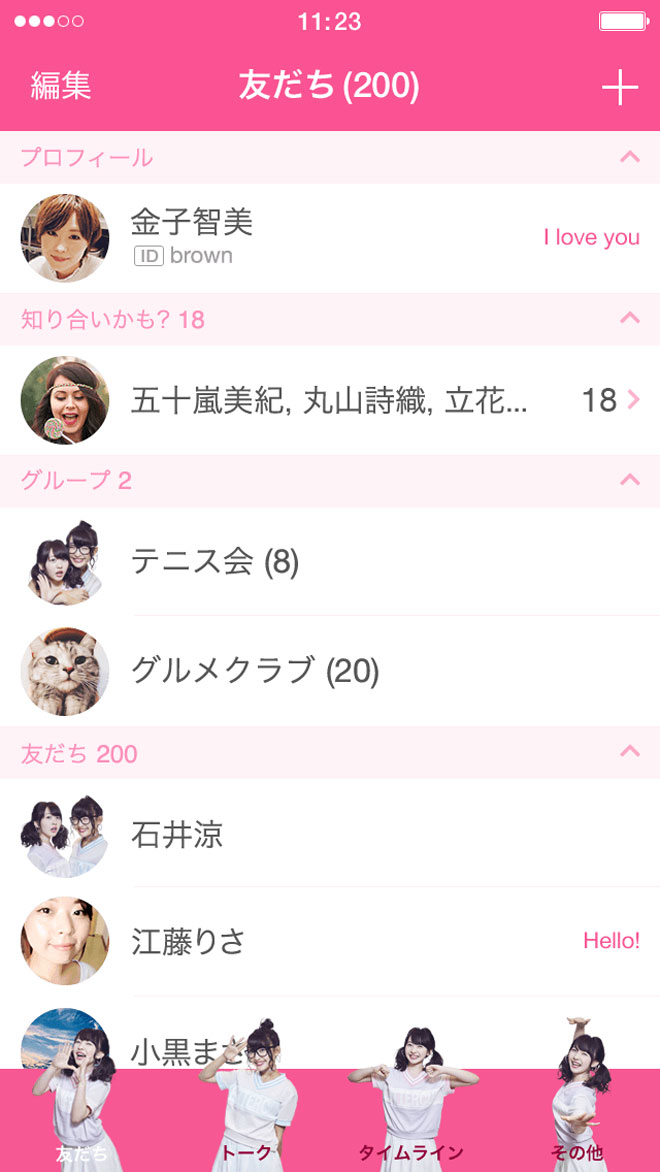Open friend 江藤りさ
Viewport: 660px width, 1172px height.
[330, 941]
